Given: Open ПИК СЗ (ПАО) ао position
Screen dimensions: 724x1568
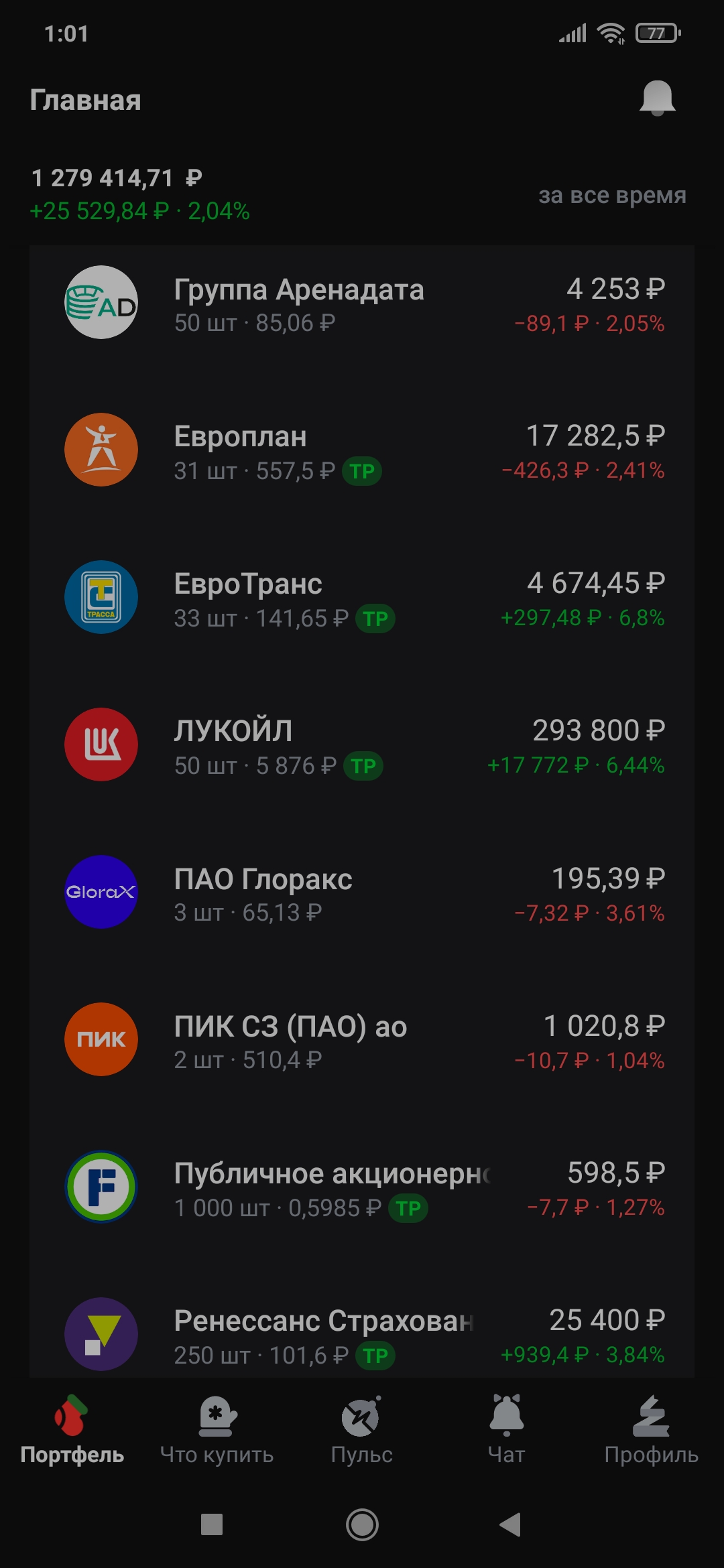Looking at the screenshot, I should pyautogui.click(x=362, y=1041).
